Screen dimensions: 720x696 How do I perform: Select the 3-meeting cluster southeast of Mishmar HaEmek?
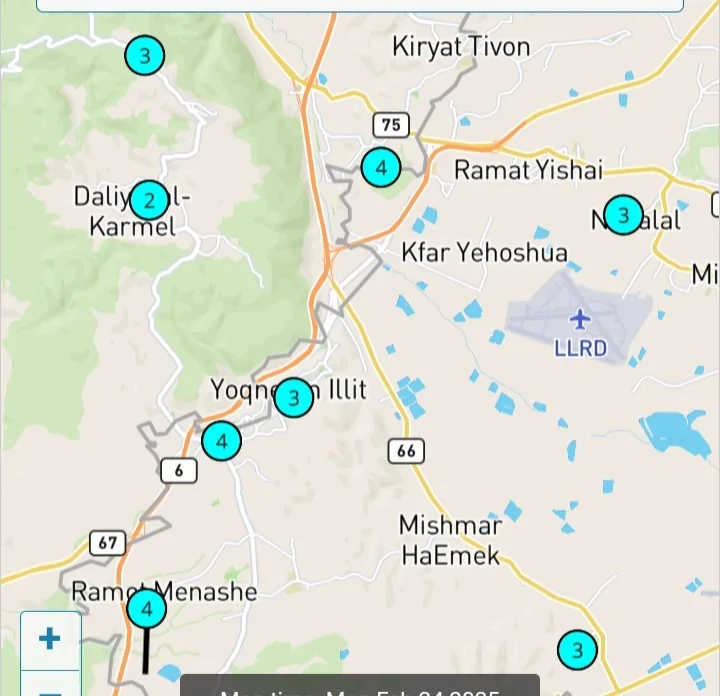(577, 650)
